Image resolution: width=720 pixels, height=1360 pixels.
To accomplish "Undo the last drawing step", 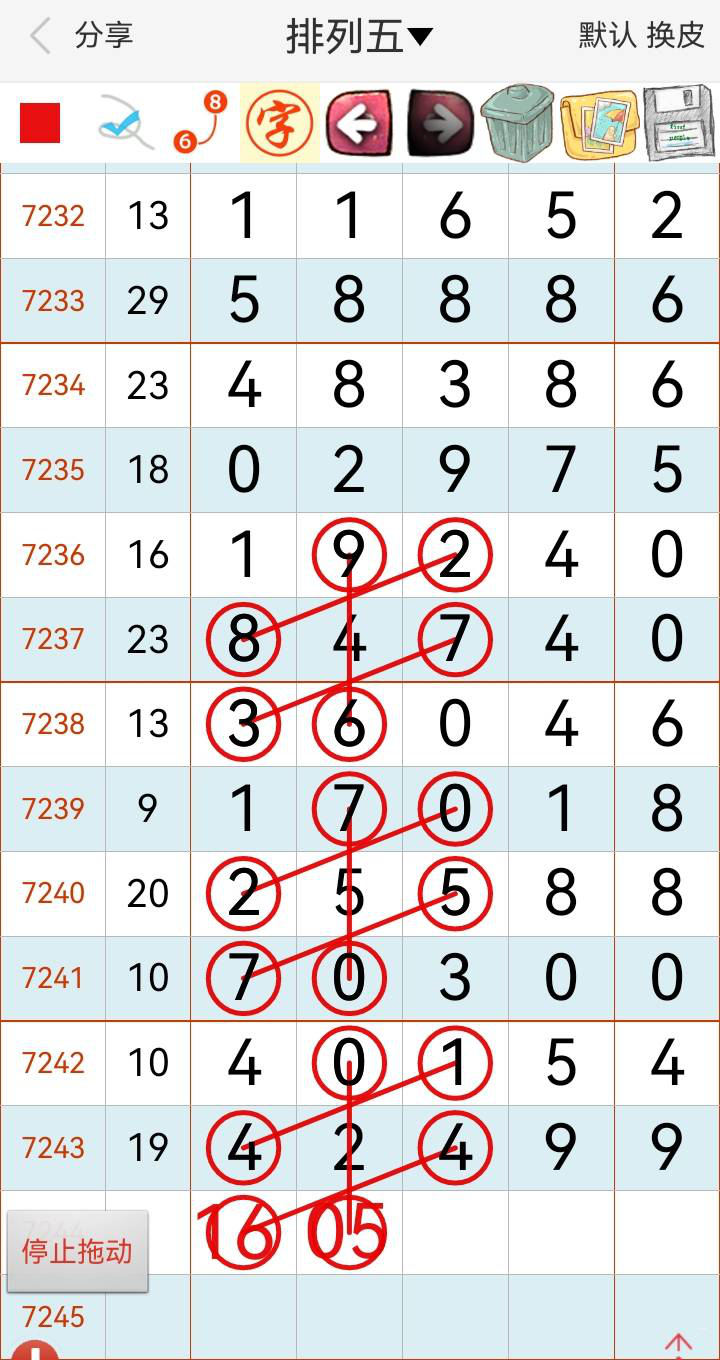I will tap(359, 124).
